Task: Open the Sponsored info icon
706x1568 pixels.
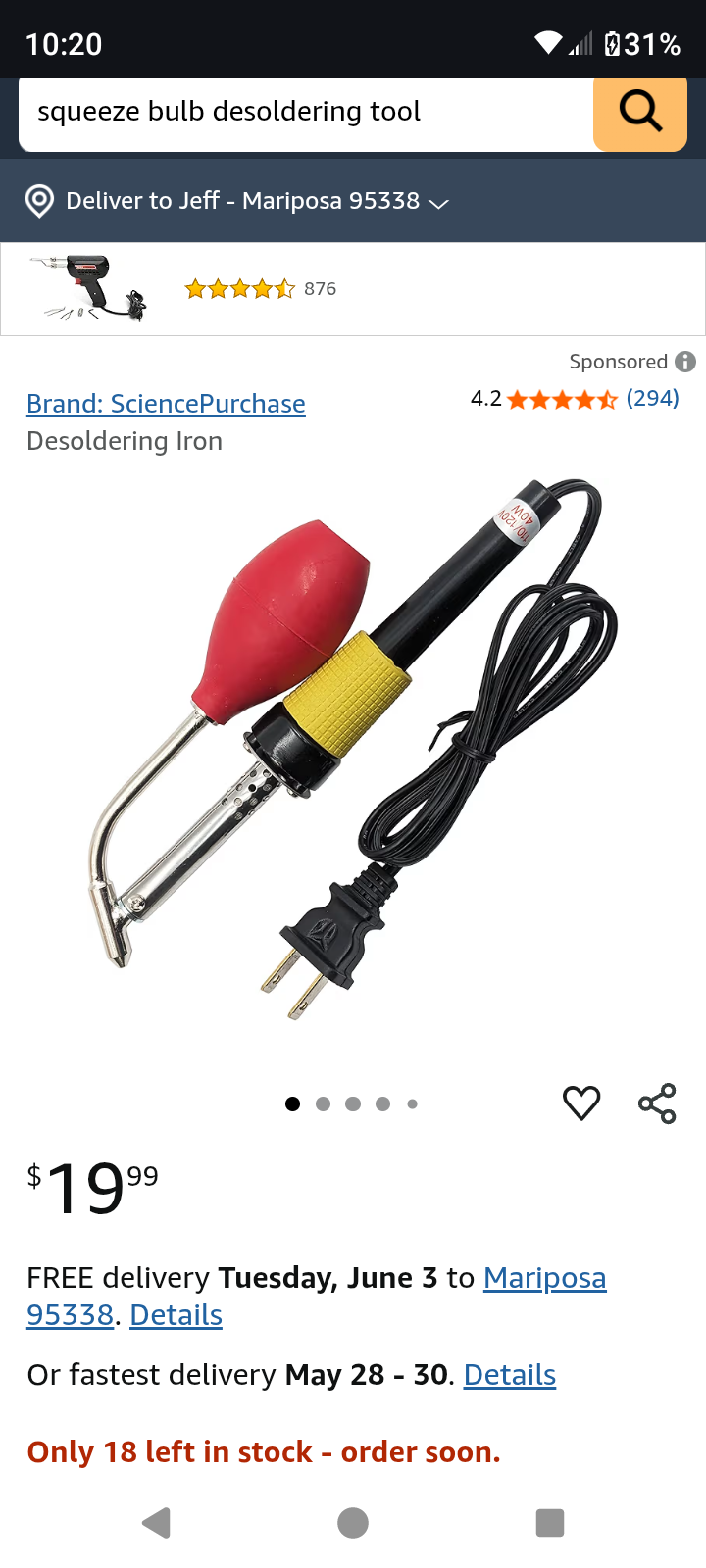Action: point(685,362)
